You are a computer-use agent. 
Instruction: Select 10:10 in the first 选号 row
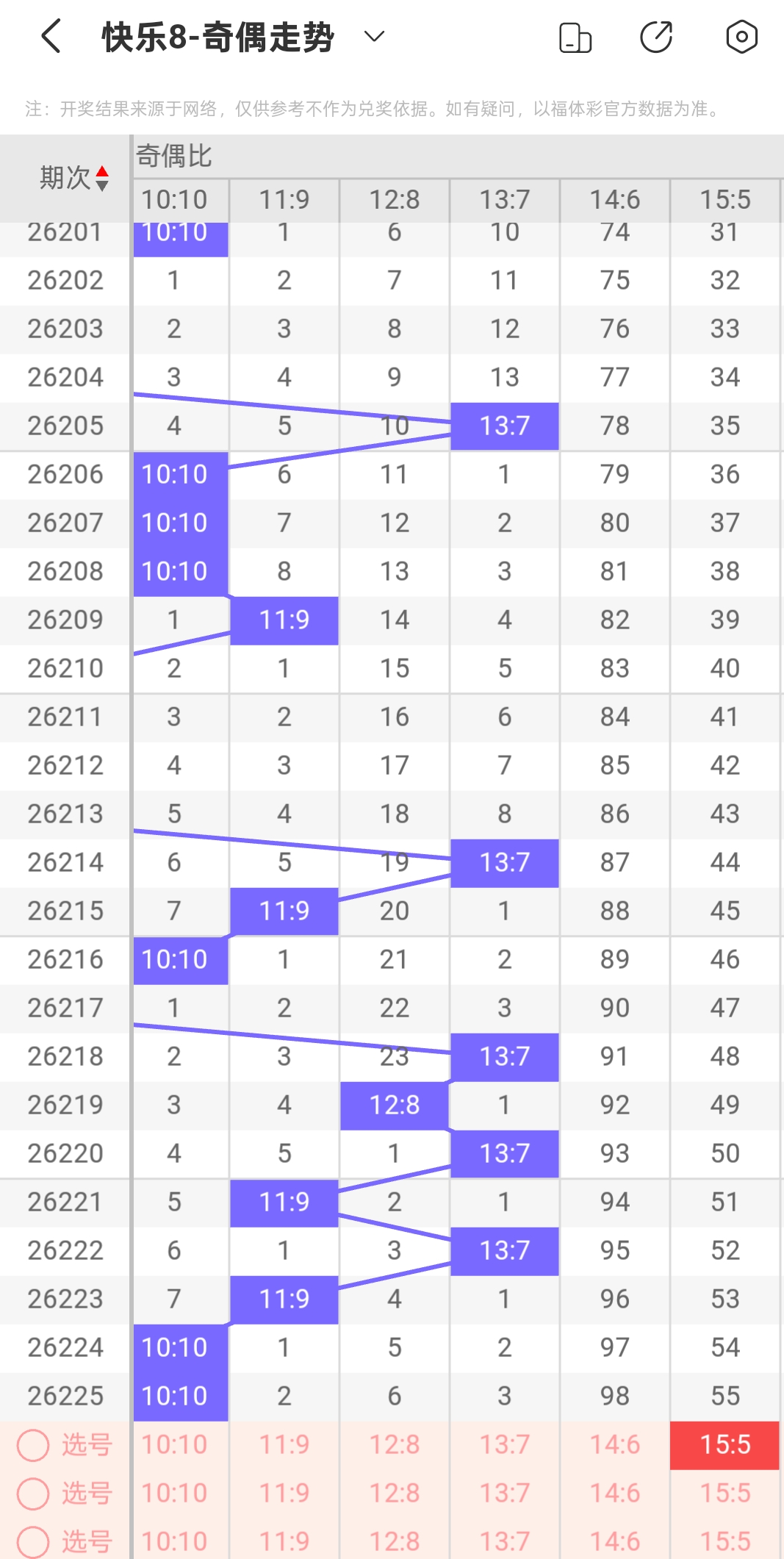(x=174, y=1445)
